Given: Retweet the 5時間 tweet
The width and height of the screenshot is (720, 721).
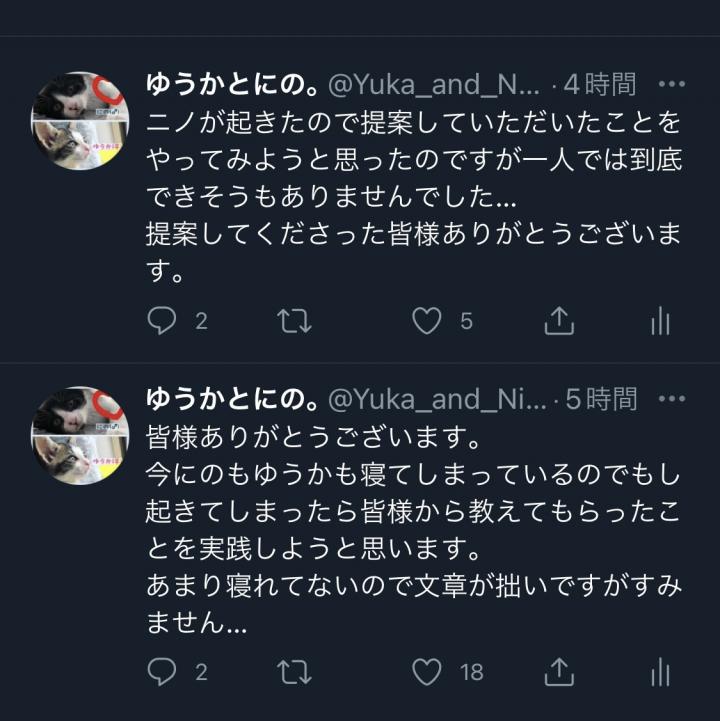Looking at the screenshot, I should click(x=295, y=673).
